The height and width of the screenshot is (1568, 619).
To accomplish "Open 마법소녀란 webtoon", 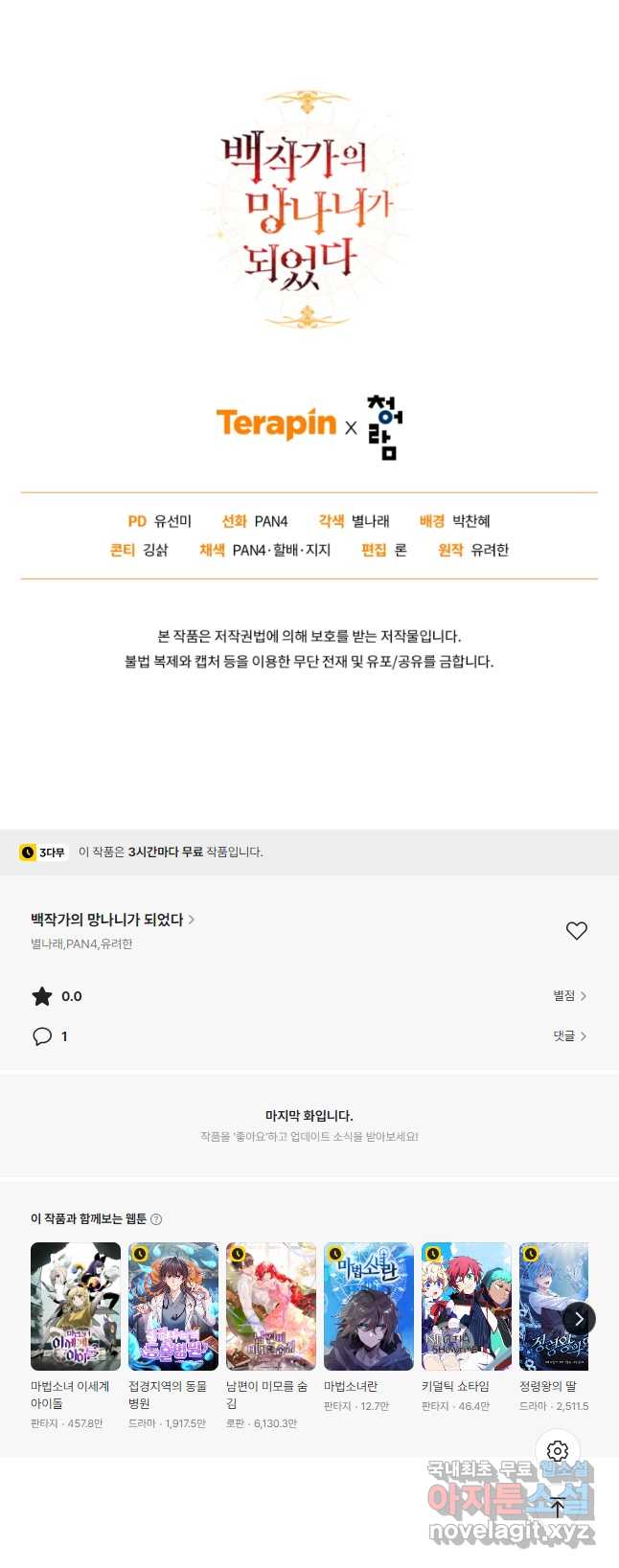I will pyautogui.click(x=369, y=1307).
